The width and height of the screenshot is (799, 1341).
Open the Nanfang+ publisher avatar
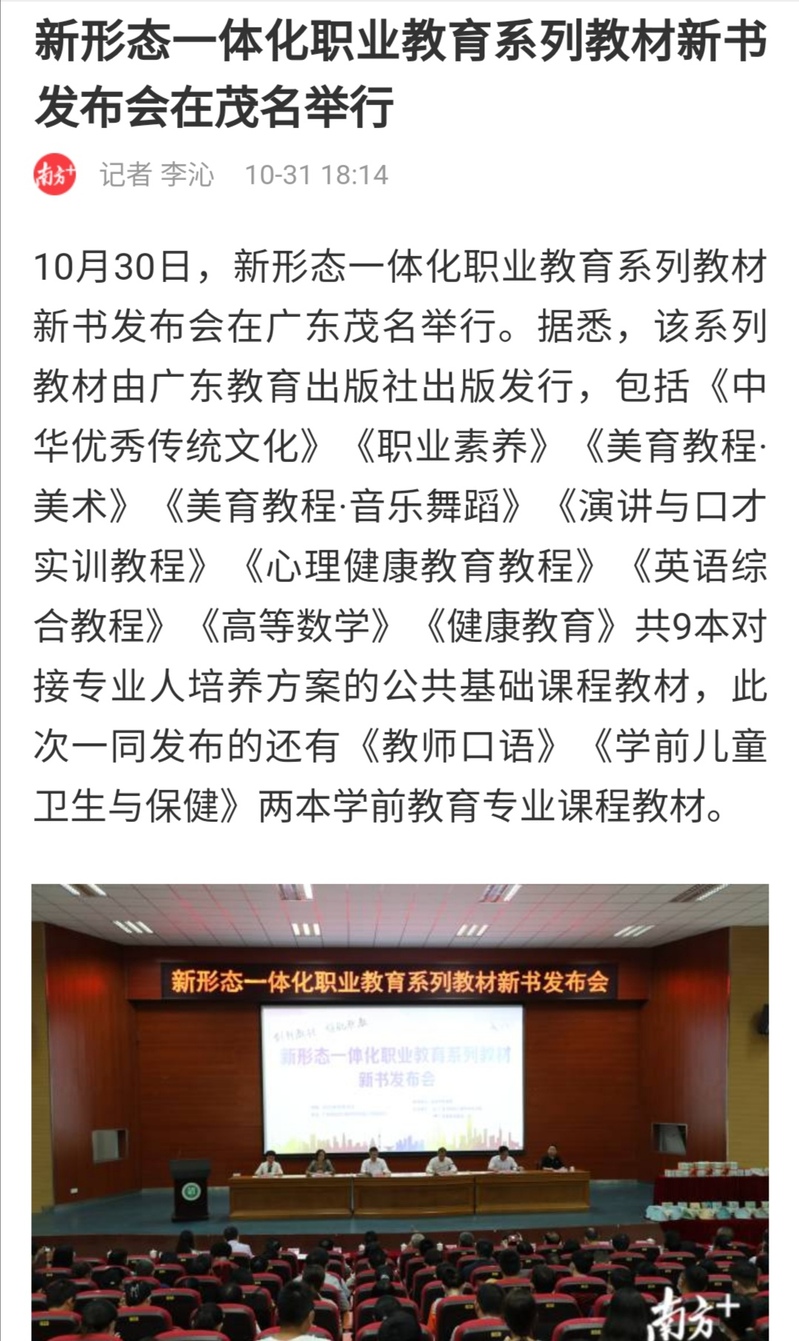point(55,175)
